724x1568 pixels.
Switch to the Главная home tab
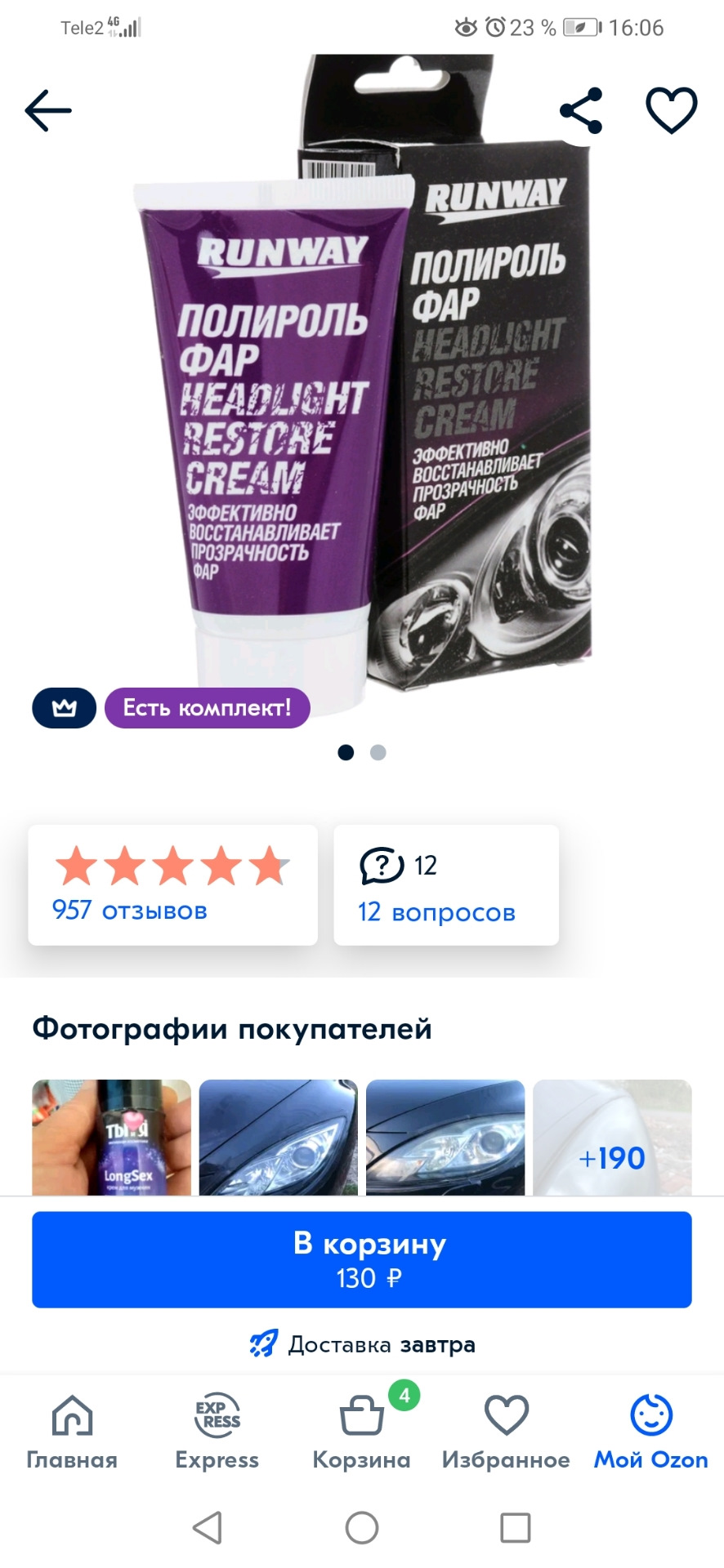coord(72,1429)
